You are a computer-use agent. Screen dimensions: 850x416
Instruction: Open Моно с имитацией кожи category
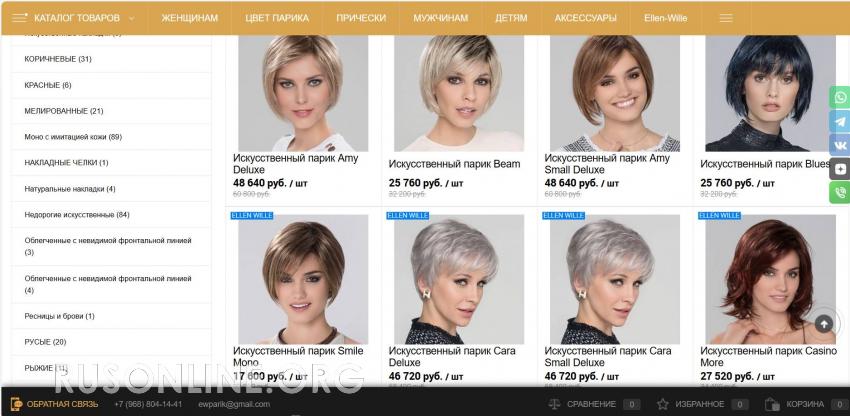(x=73, y=137)
